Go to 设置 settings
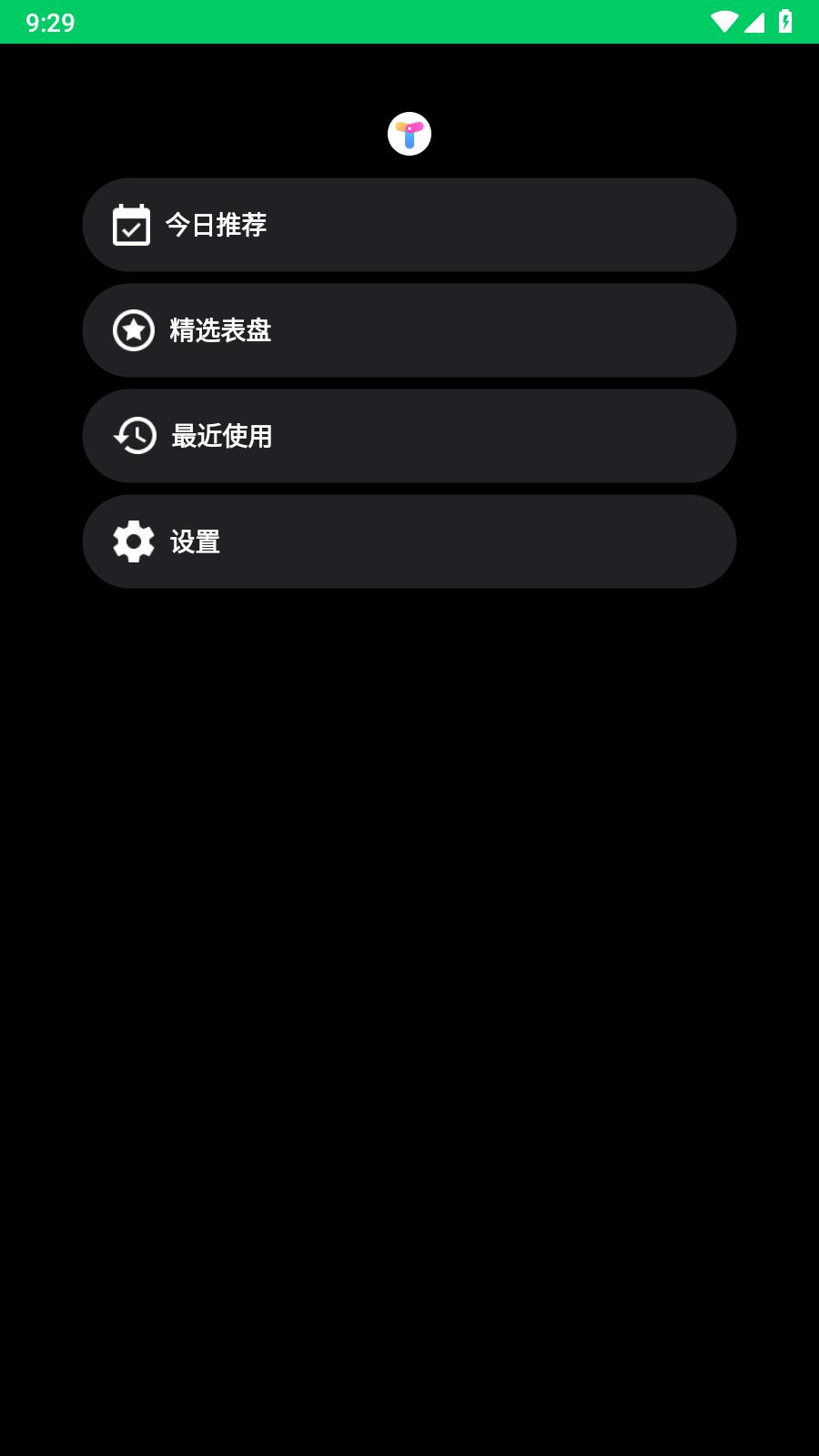This screenshot has height=1456, width=819. (409, 541)
